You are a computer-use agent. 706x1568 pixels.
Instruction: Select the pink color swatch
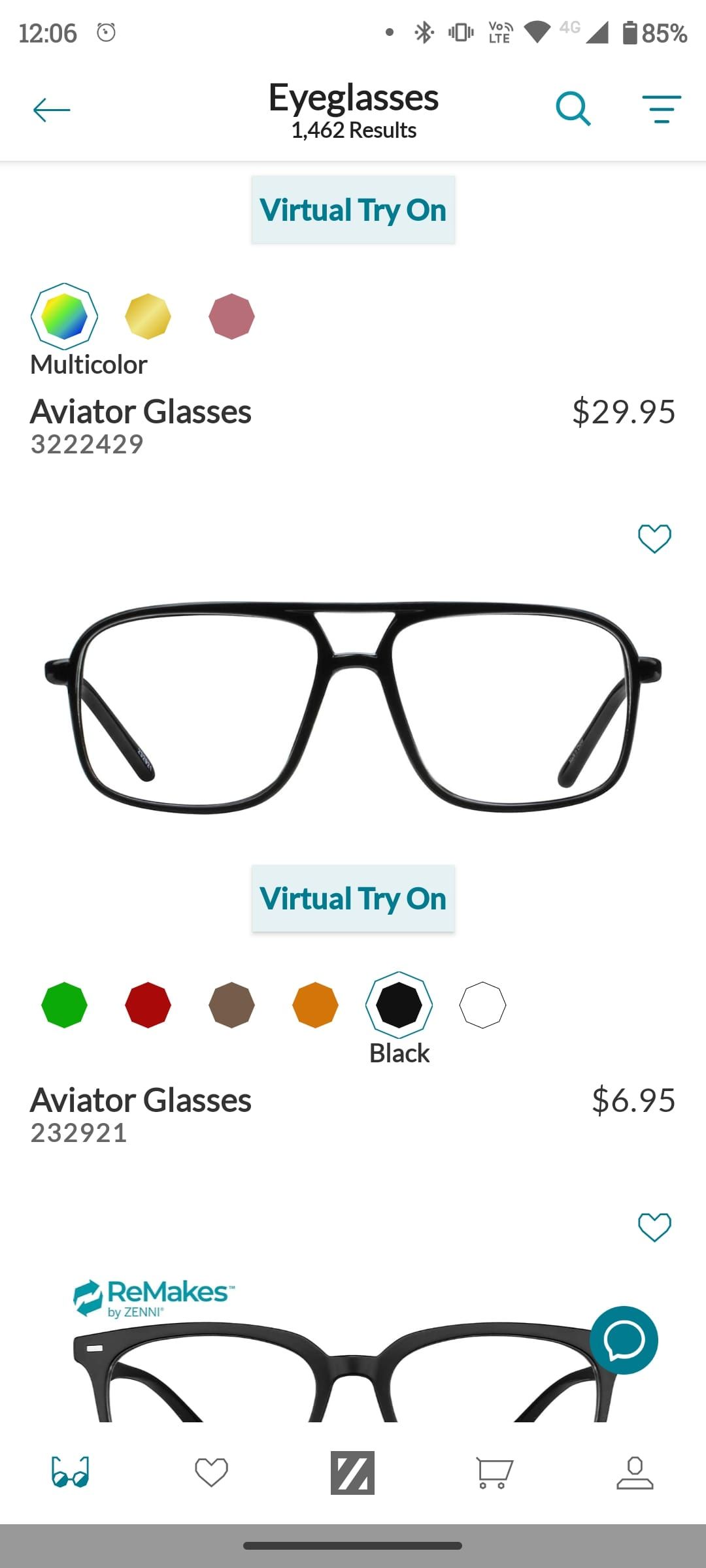231,316
